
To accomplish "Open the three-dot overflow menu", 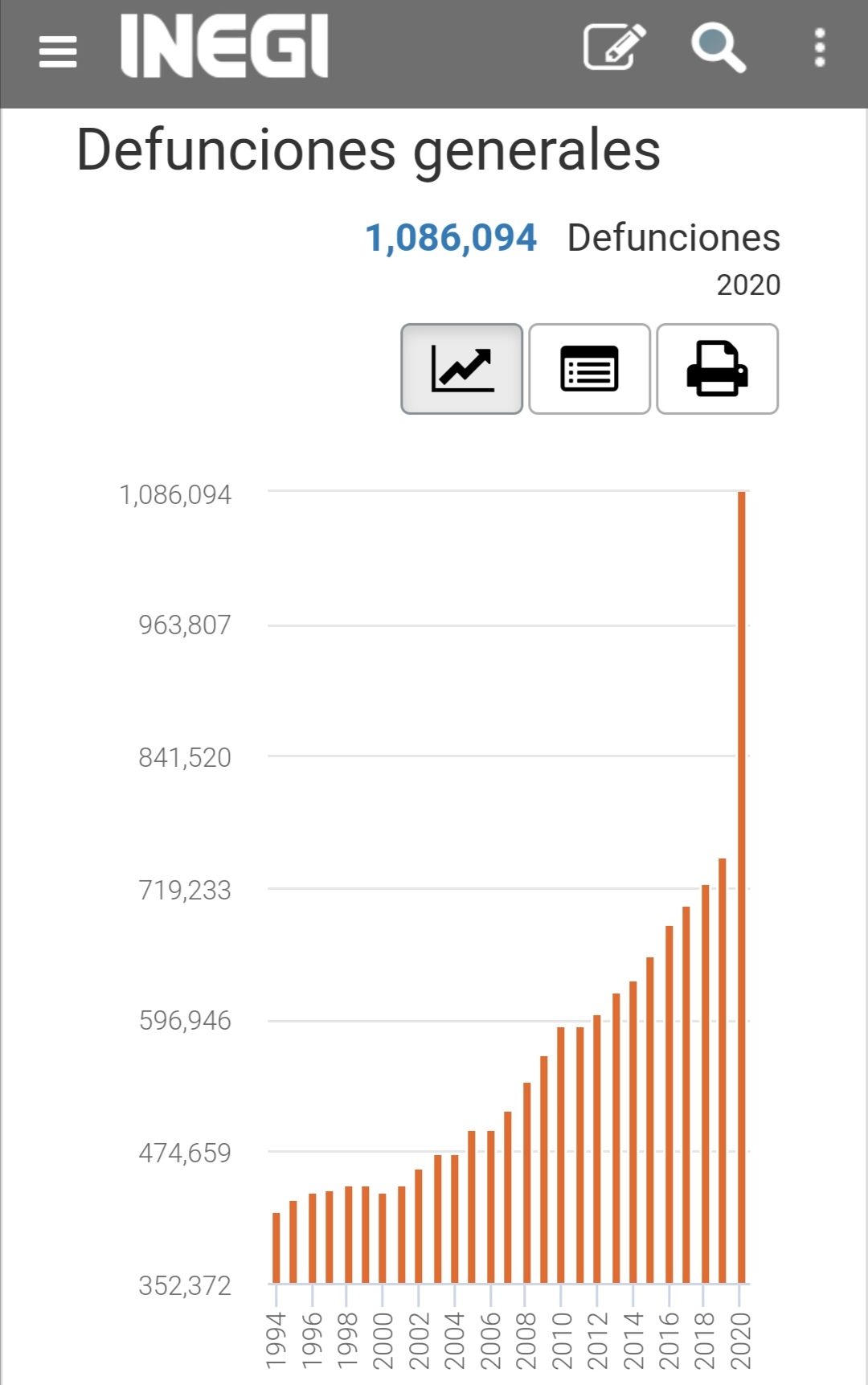I will pyautogui.click(x=819, y=48).
